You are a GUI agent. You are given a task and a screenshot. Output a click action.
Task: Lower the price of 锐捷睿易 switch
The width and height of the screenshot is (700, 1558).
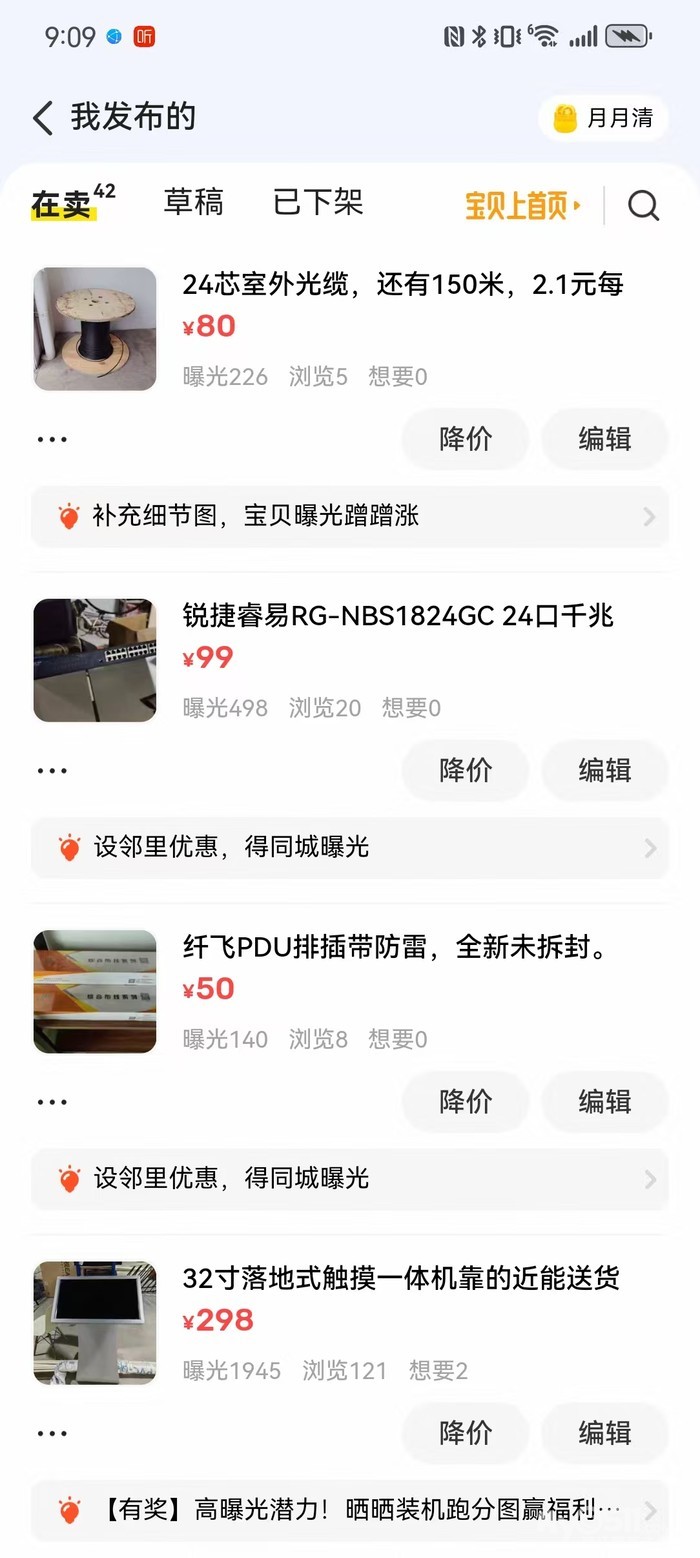pyautogui.click(x=465, y=770)
